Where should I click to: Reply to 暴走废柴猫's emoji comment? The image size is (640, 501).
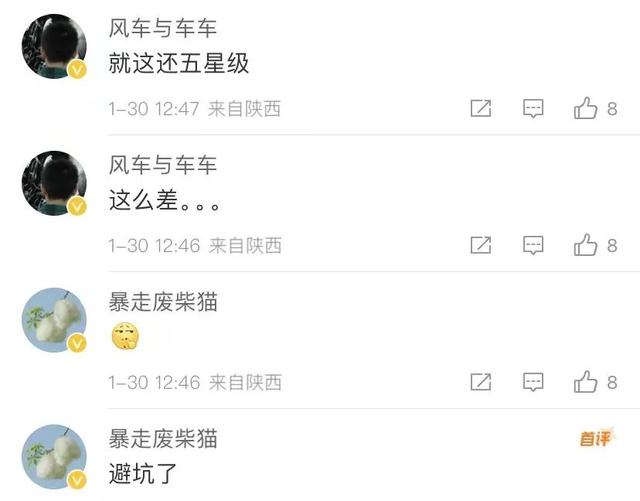(534, 382)
